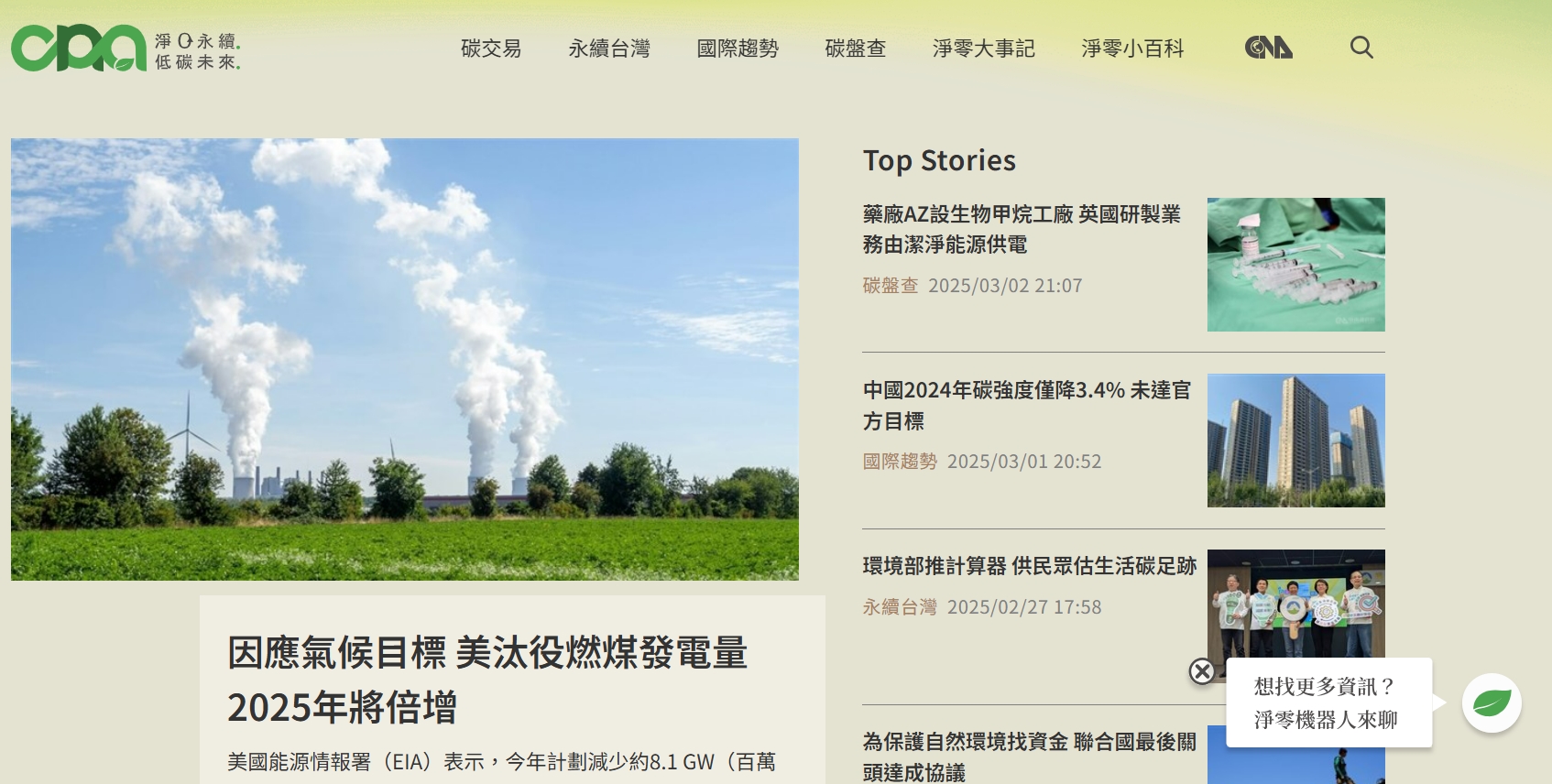
Task: Go to 碳交易 section
Action: (491, 49)
